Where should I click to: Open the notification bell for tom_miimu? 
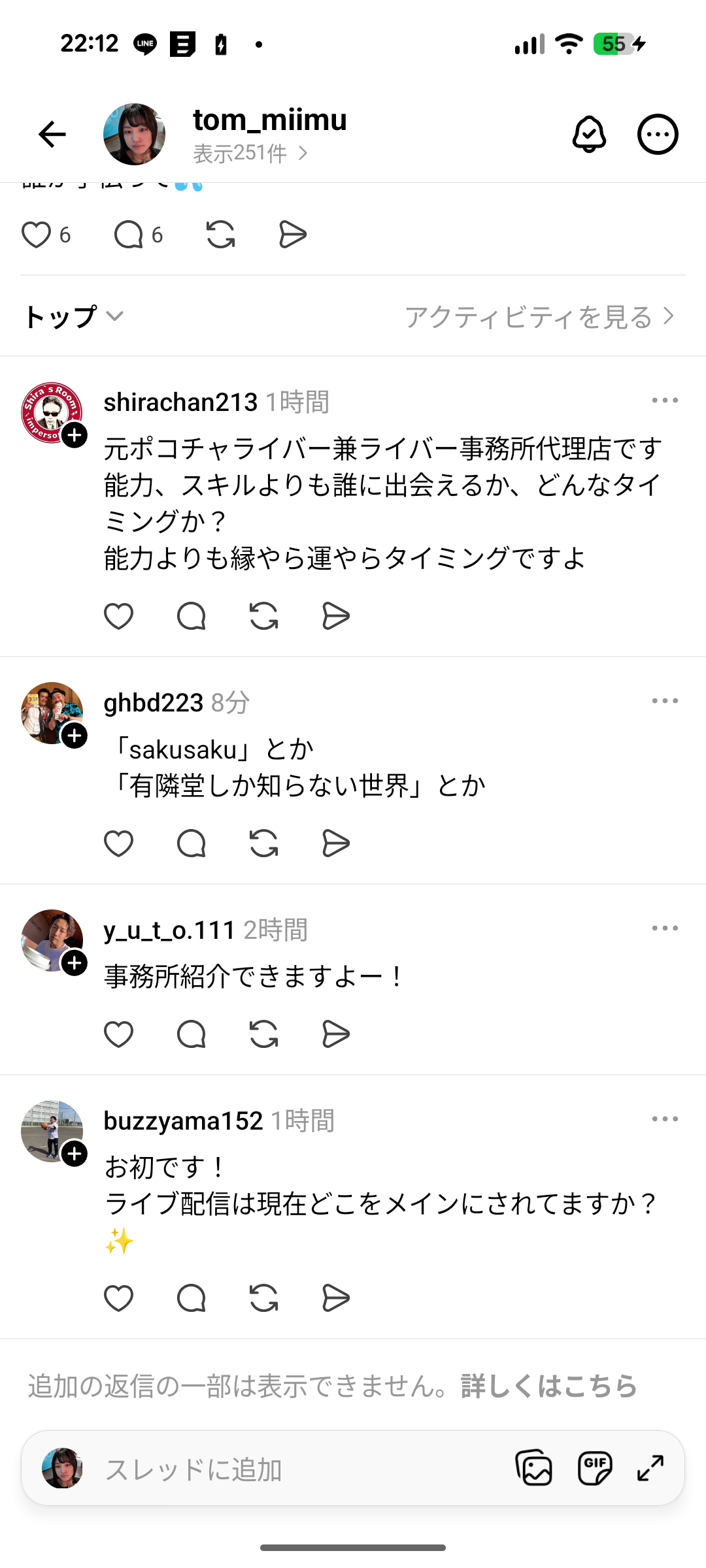(x=589, y=135)
